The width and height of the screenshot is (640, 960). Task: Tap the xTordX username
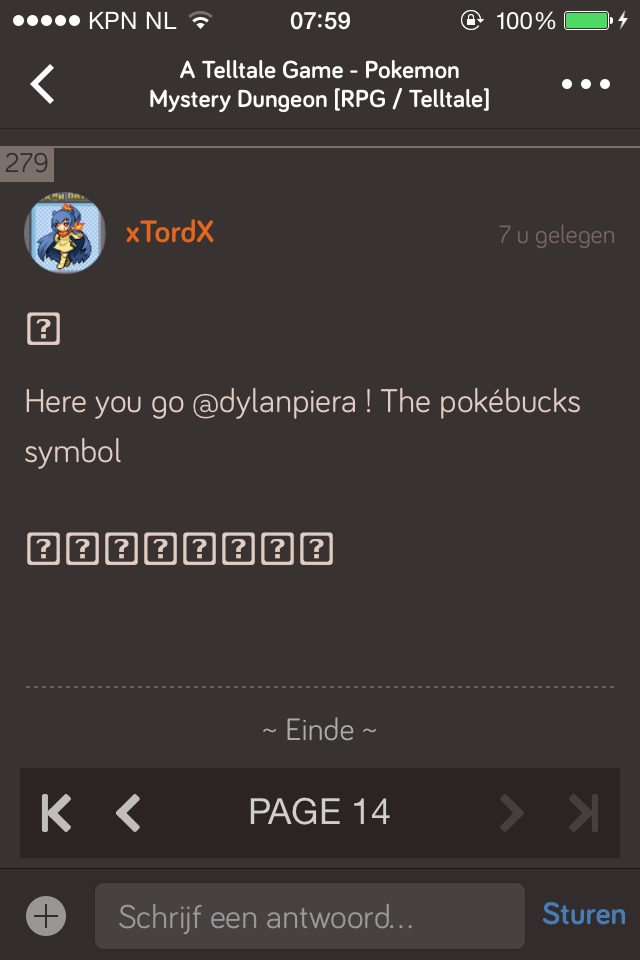click(169, 233)
